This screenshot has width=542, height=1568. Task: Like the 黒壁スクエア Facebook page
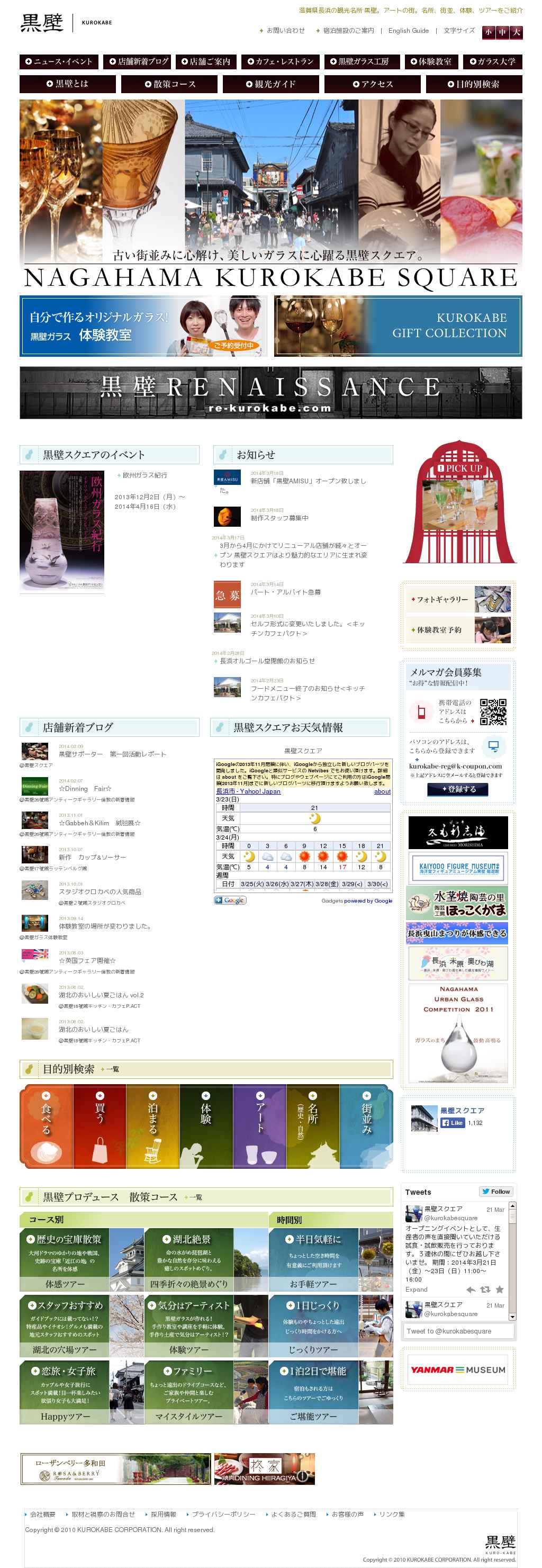pyautogui.click(x=452, y=1123)
